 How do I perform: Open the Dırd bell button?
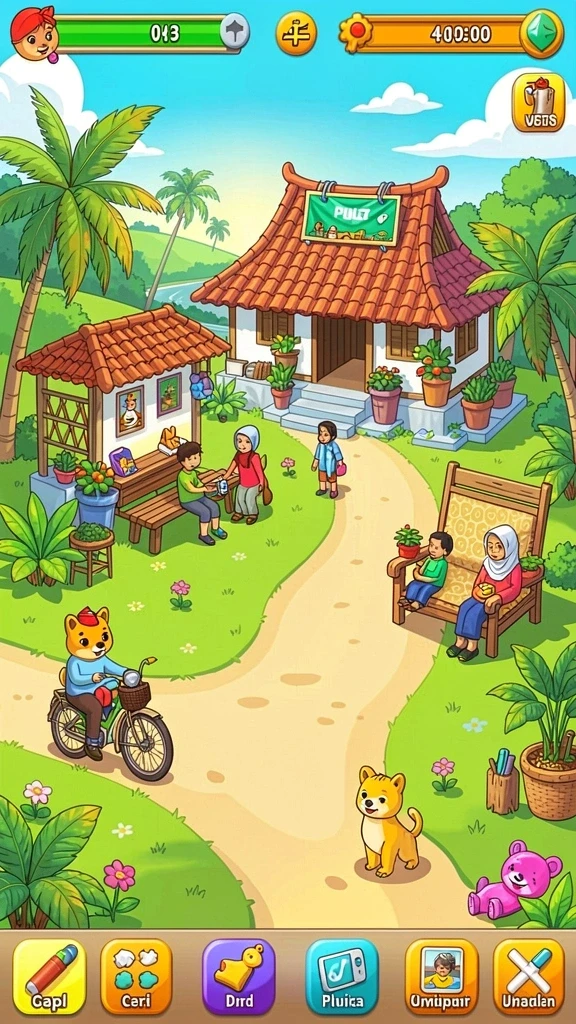(238, 976)
